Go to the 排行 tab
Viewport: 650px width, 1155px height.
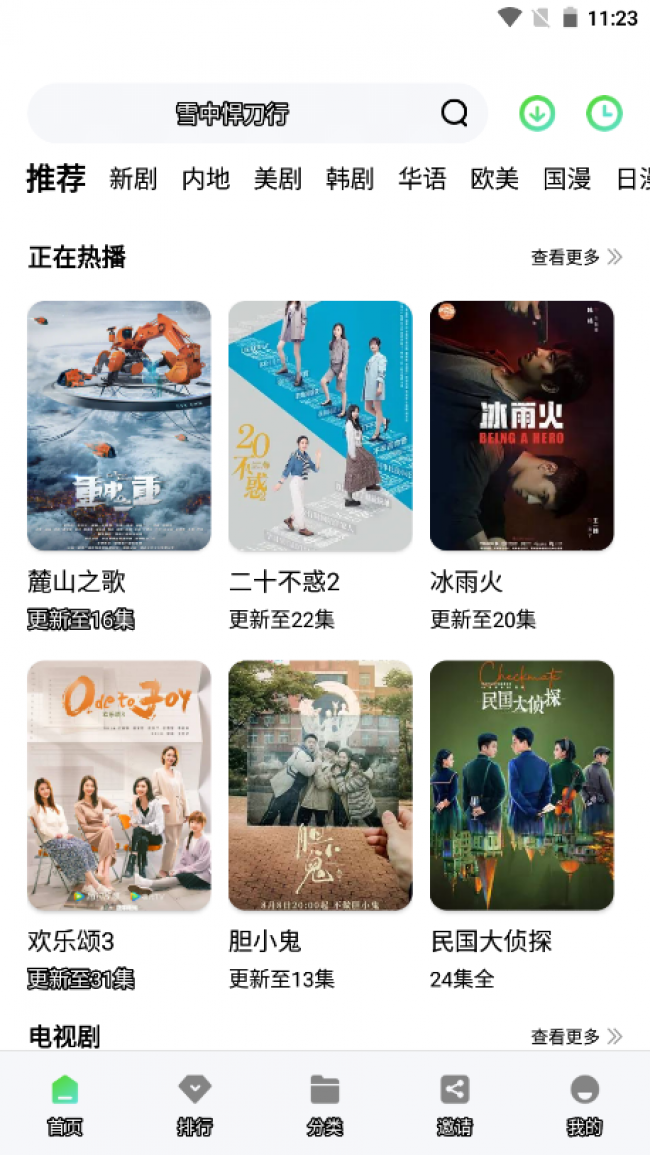pyautogui.click(x=195, y=1104)
